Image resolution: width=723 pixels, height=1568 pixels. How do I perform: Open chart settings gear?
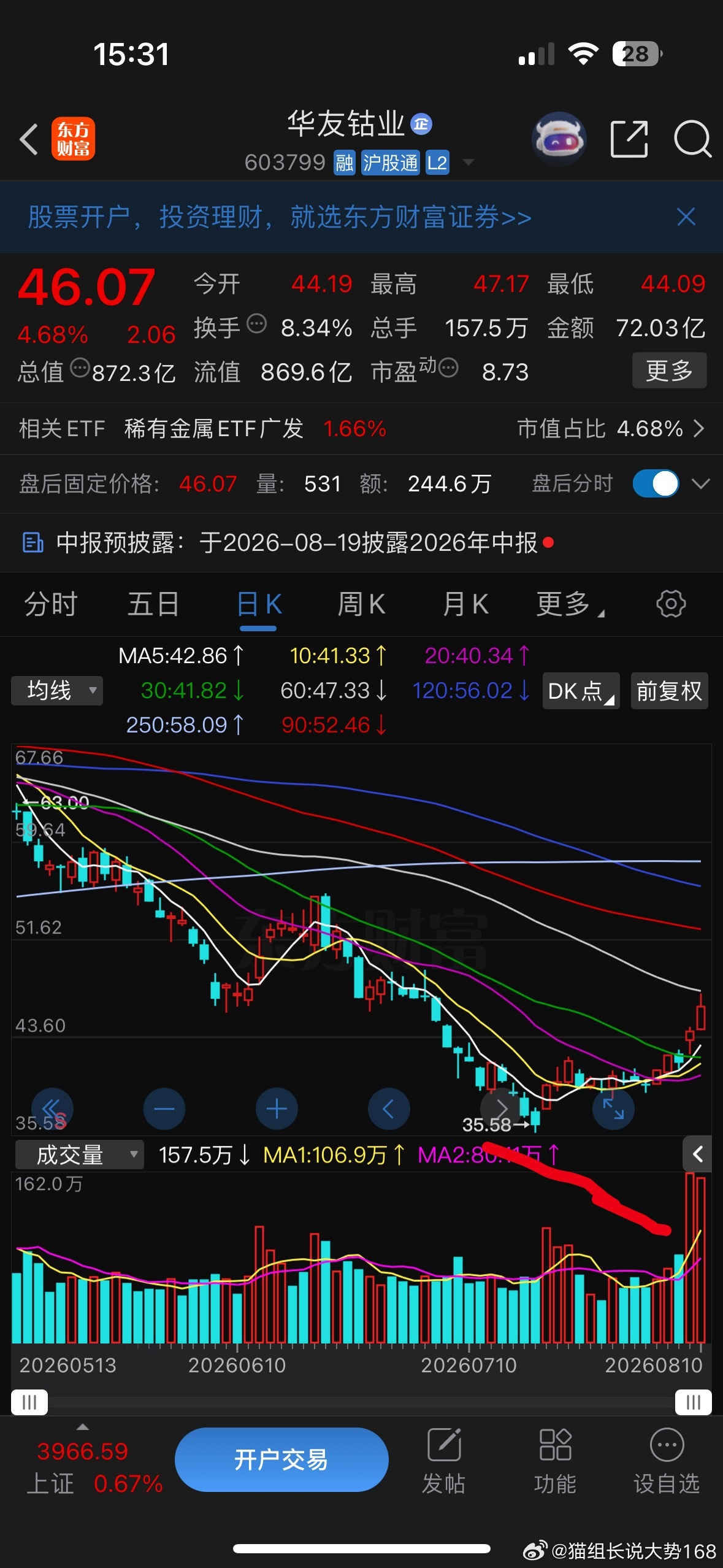pyautogui.click(x=671, y=604)
